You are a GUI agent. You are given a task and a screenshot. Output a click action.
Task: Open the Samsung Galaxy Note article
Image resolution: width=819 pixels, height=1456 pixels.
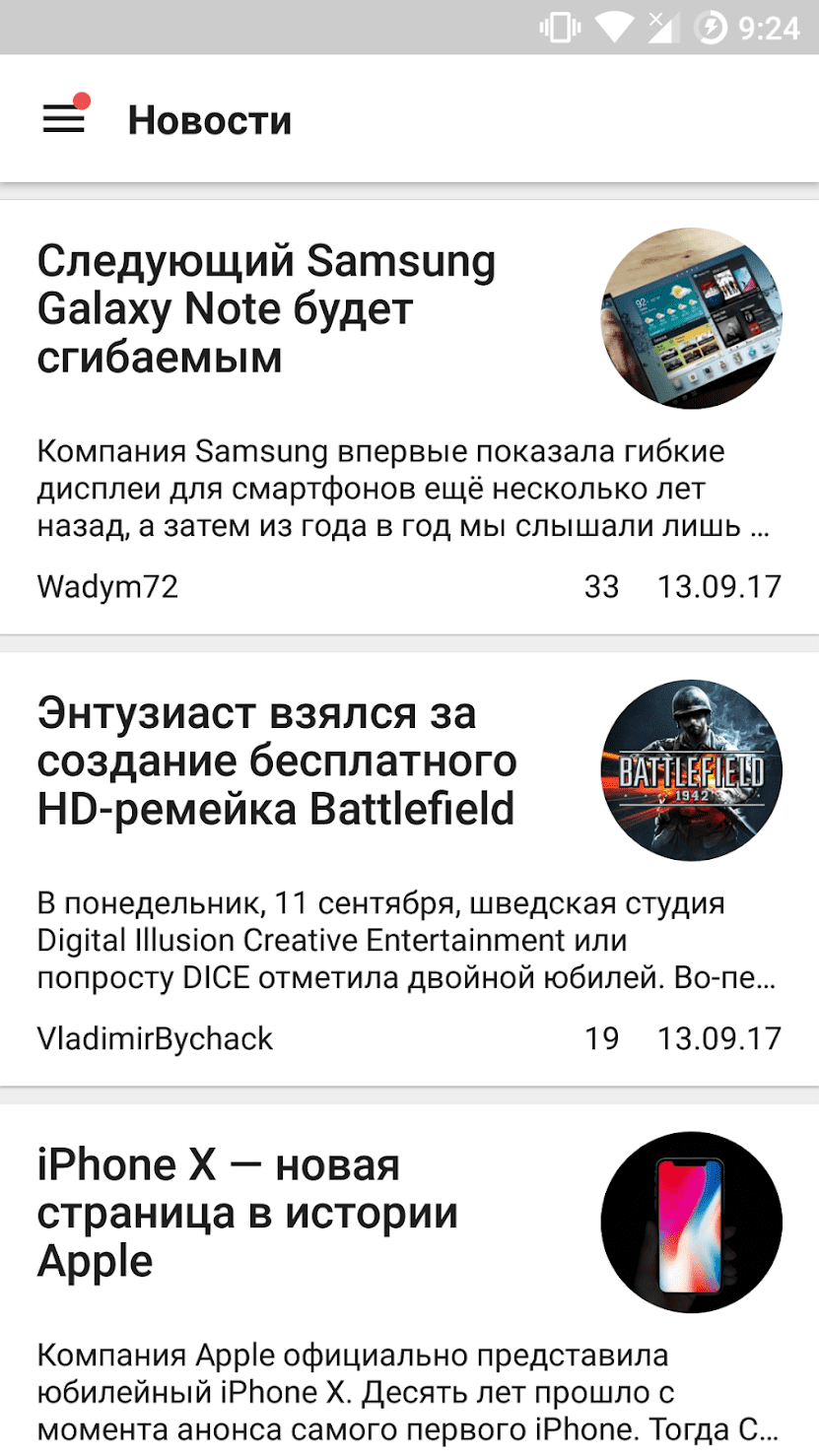pos(266,309)
